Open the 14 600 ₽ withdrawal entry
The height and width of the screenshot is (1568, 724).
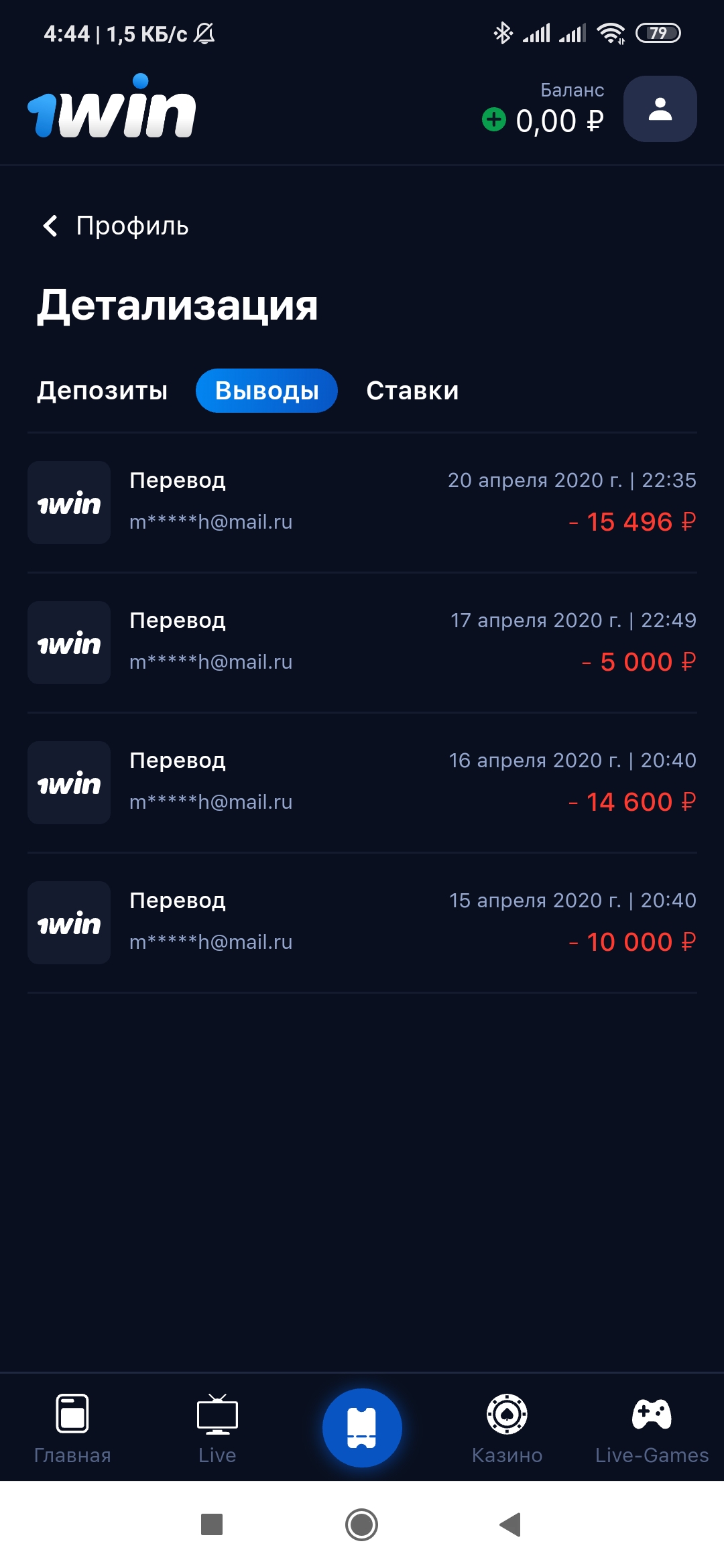coord(362,783)
